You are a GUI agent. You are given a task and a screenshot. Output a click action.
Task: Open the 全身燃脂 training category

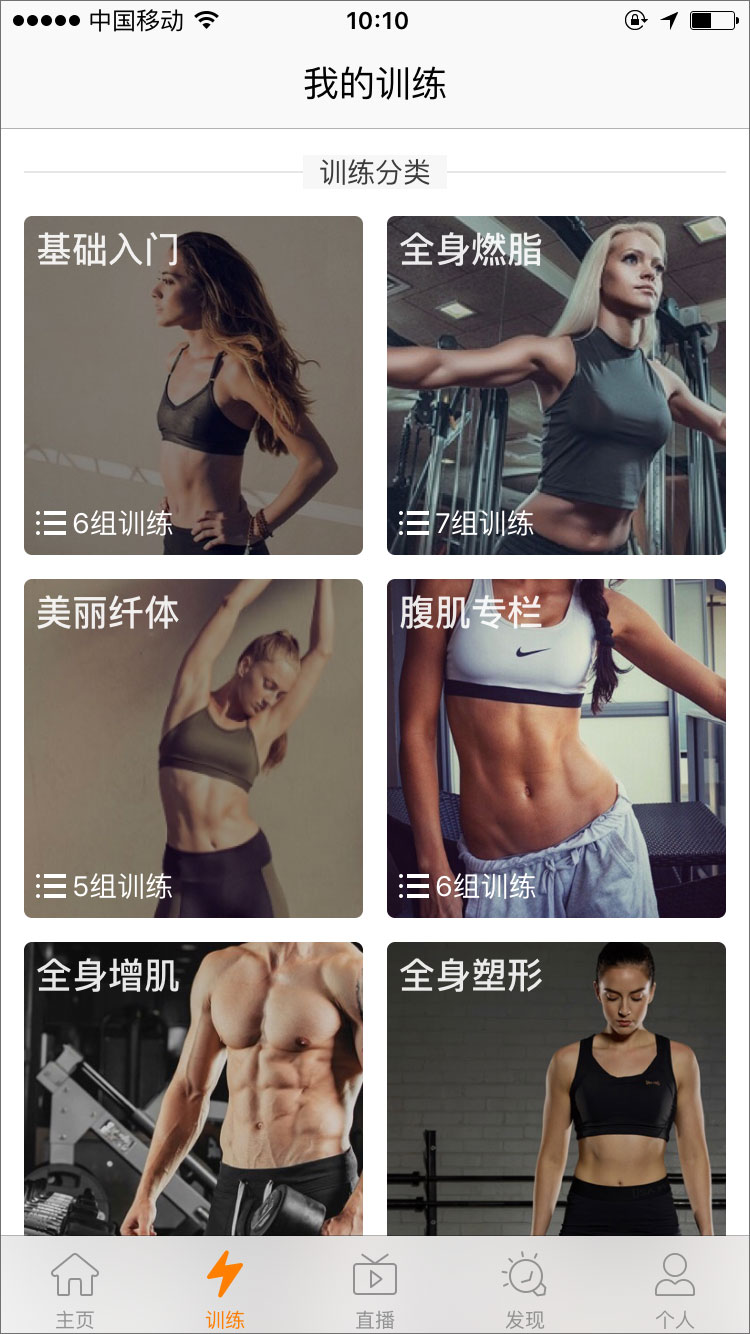click(556, 384)
